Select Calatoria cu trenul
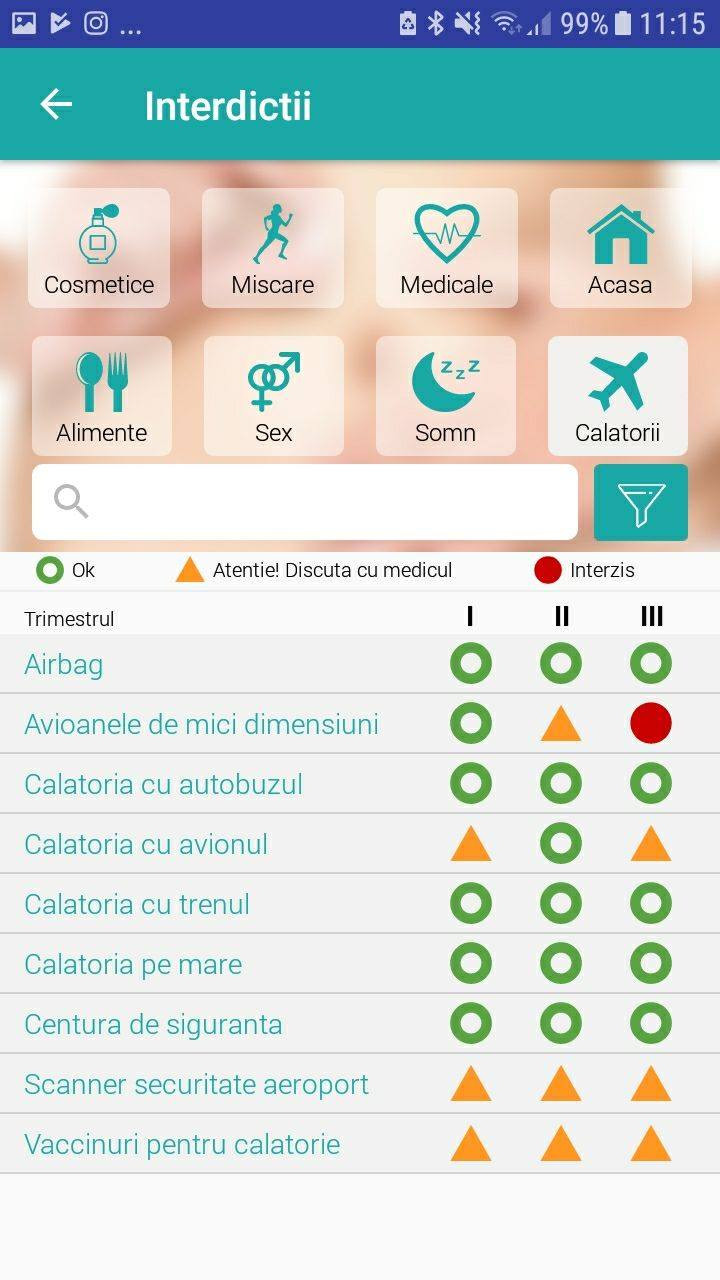 [x=137, y=904]
